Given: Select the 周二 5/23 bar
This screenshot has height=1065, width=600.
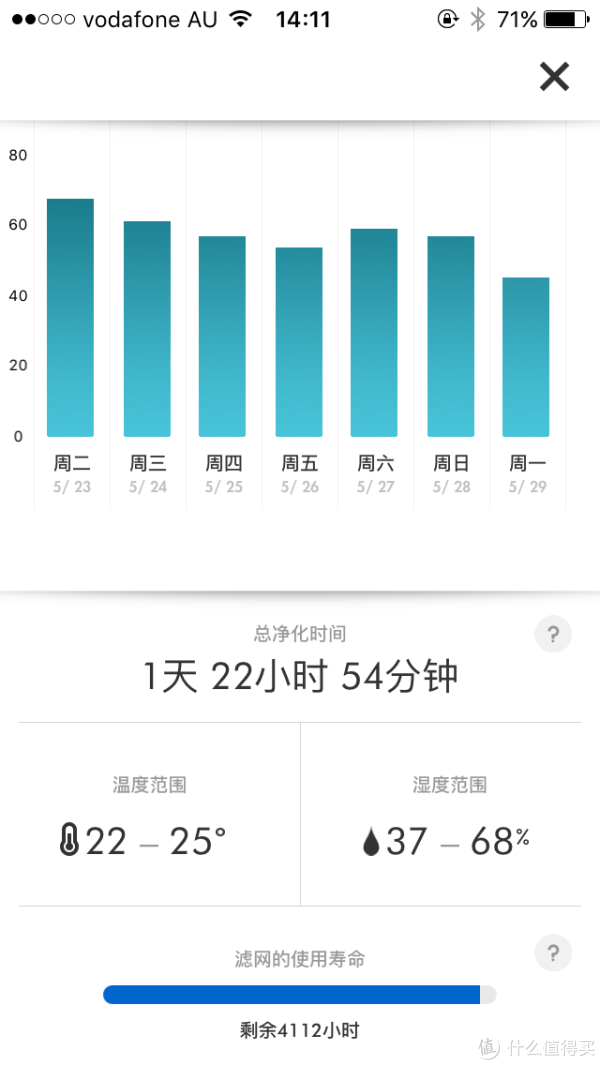Looking at the screenshot, I should coord(71,318).
